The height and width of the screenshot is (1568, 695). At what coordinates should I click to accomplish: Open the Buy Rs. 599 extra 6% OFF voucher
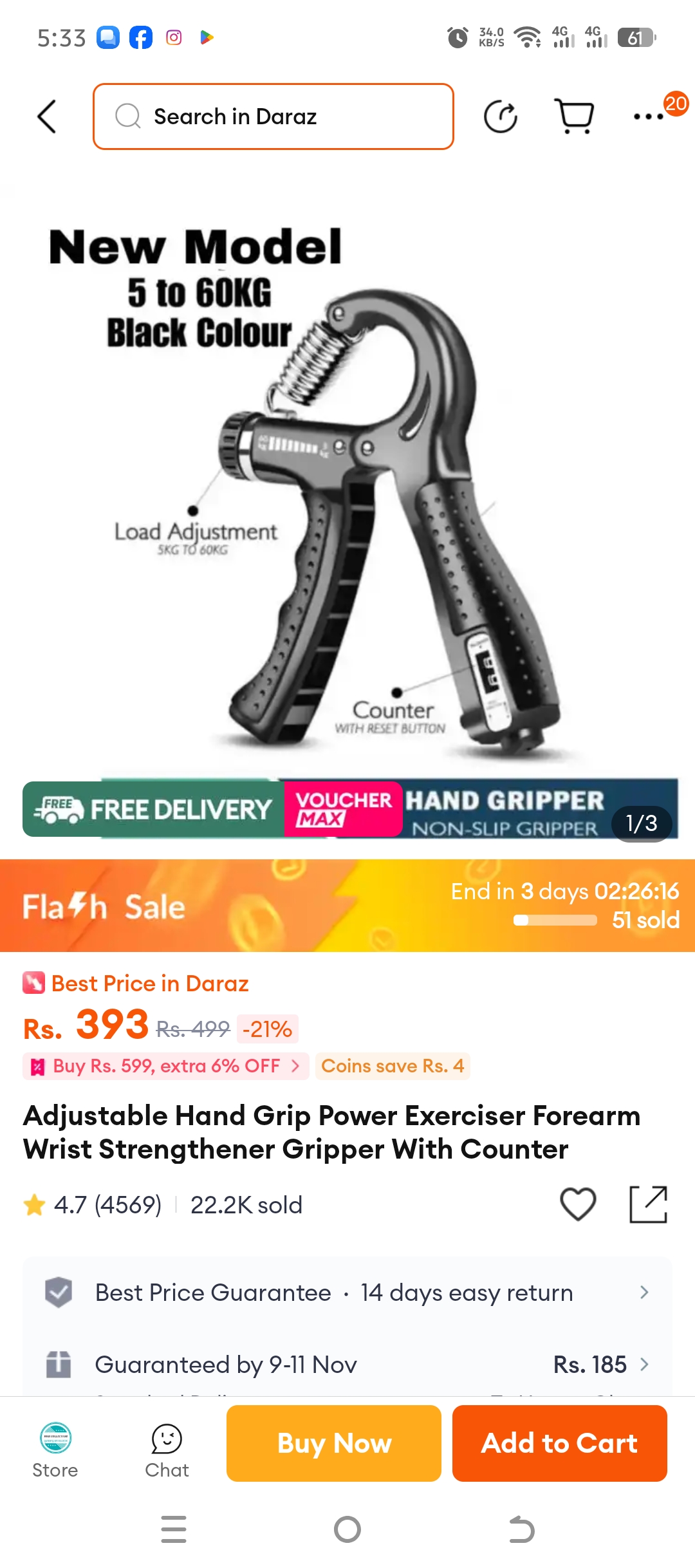[x=166, y=1066]
